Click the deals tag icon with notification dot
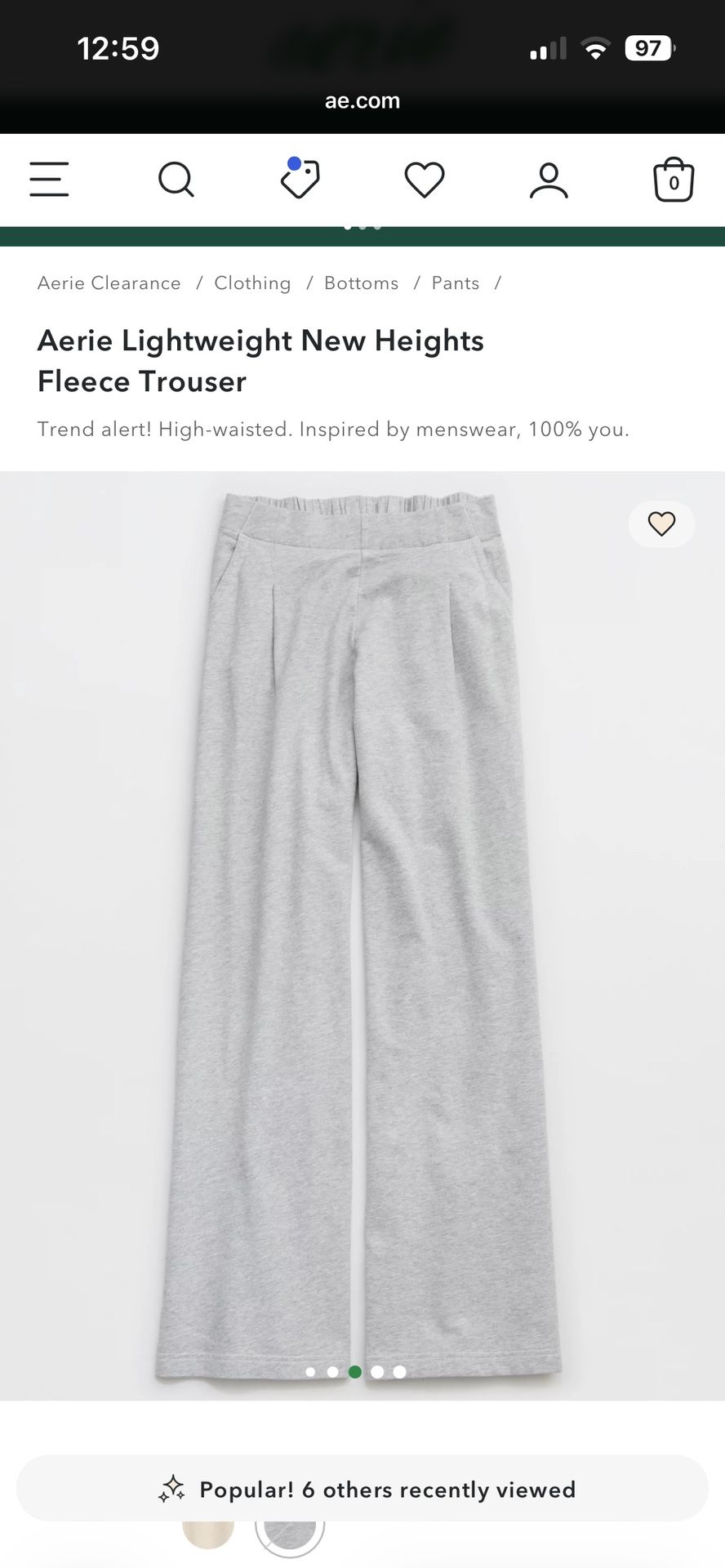Viewport: 725px width, 1568px height. coord(299,180)
